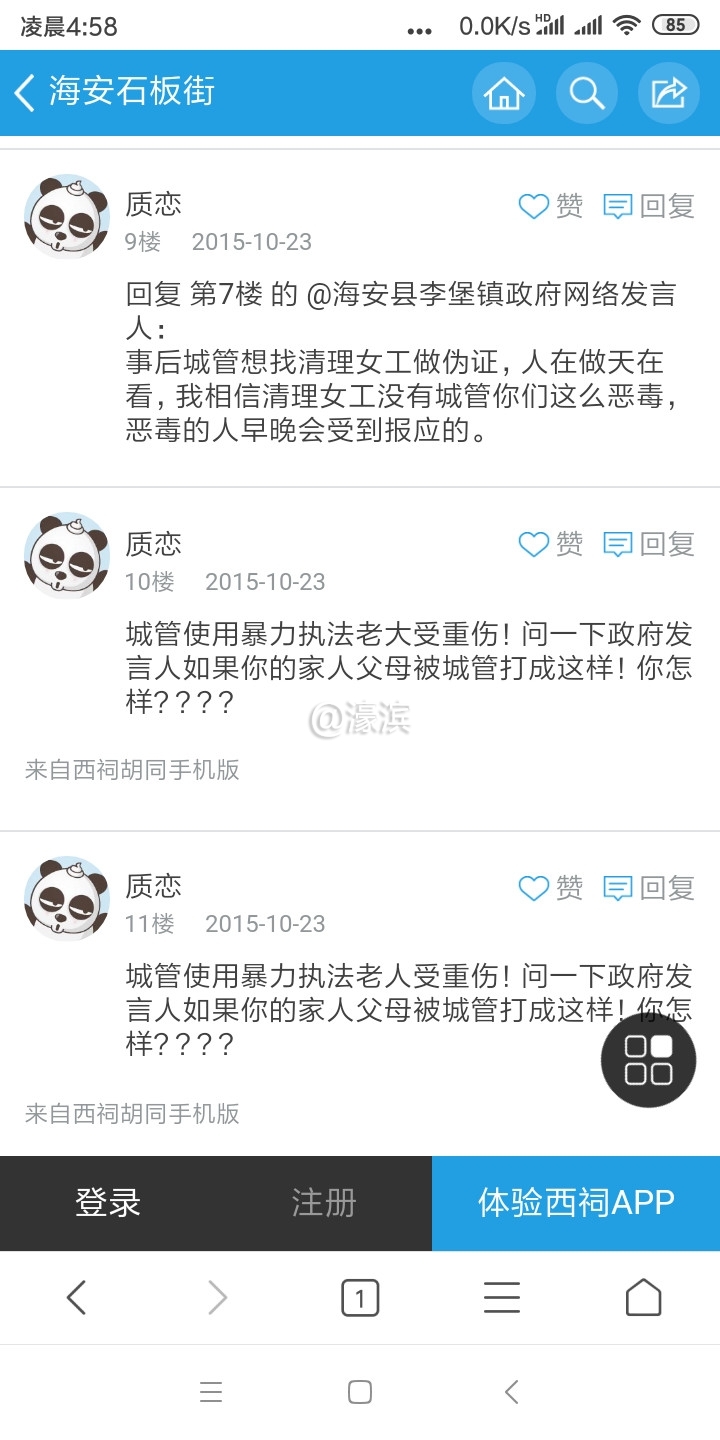This screenshot has height=1440, width=720.
Task: Open recent apps from the system bar
Action: (x=211, y=1391)
